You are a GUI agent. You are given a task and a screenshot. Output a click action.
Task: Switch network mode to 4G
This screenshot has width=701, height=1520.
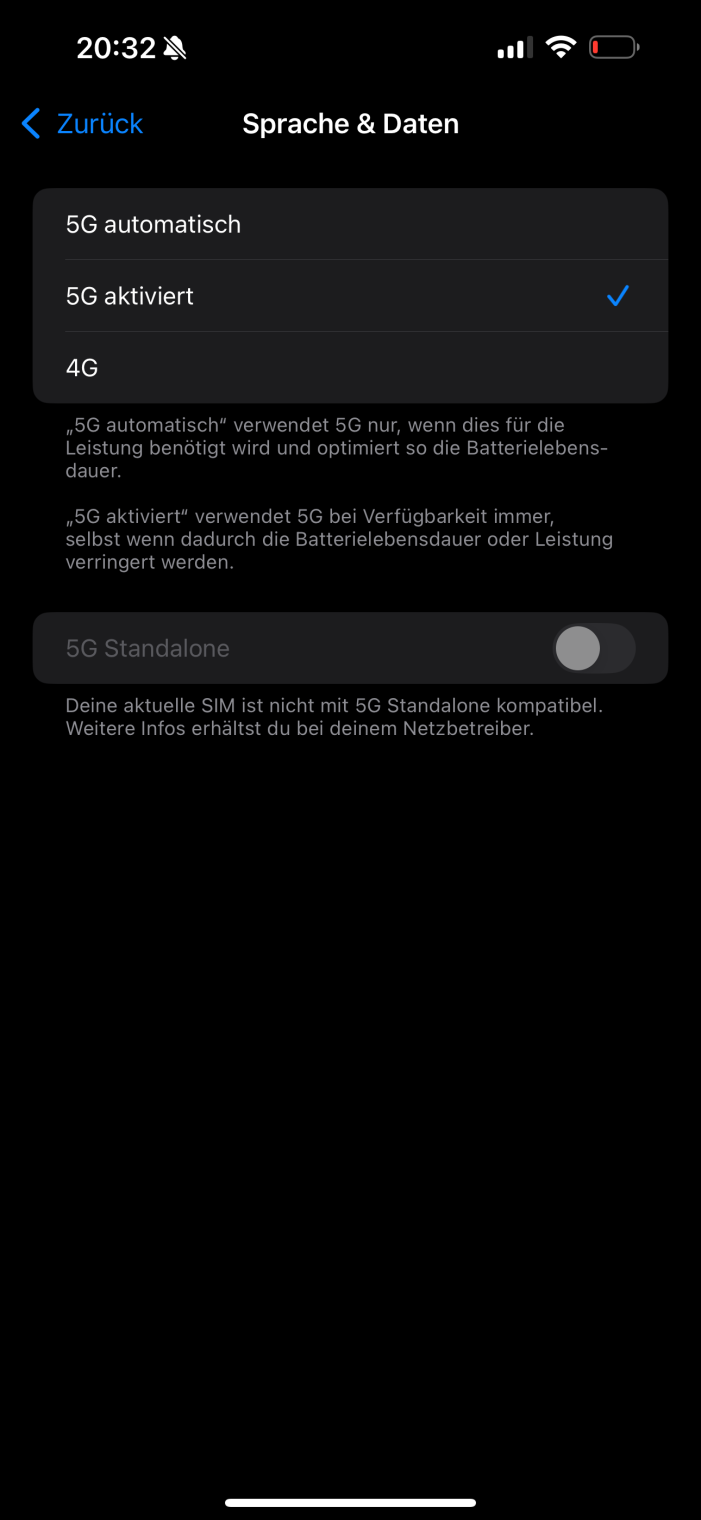pos(350,368)
